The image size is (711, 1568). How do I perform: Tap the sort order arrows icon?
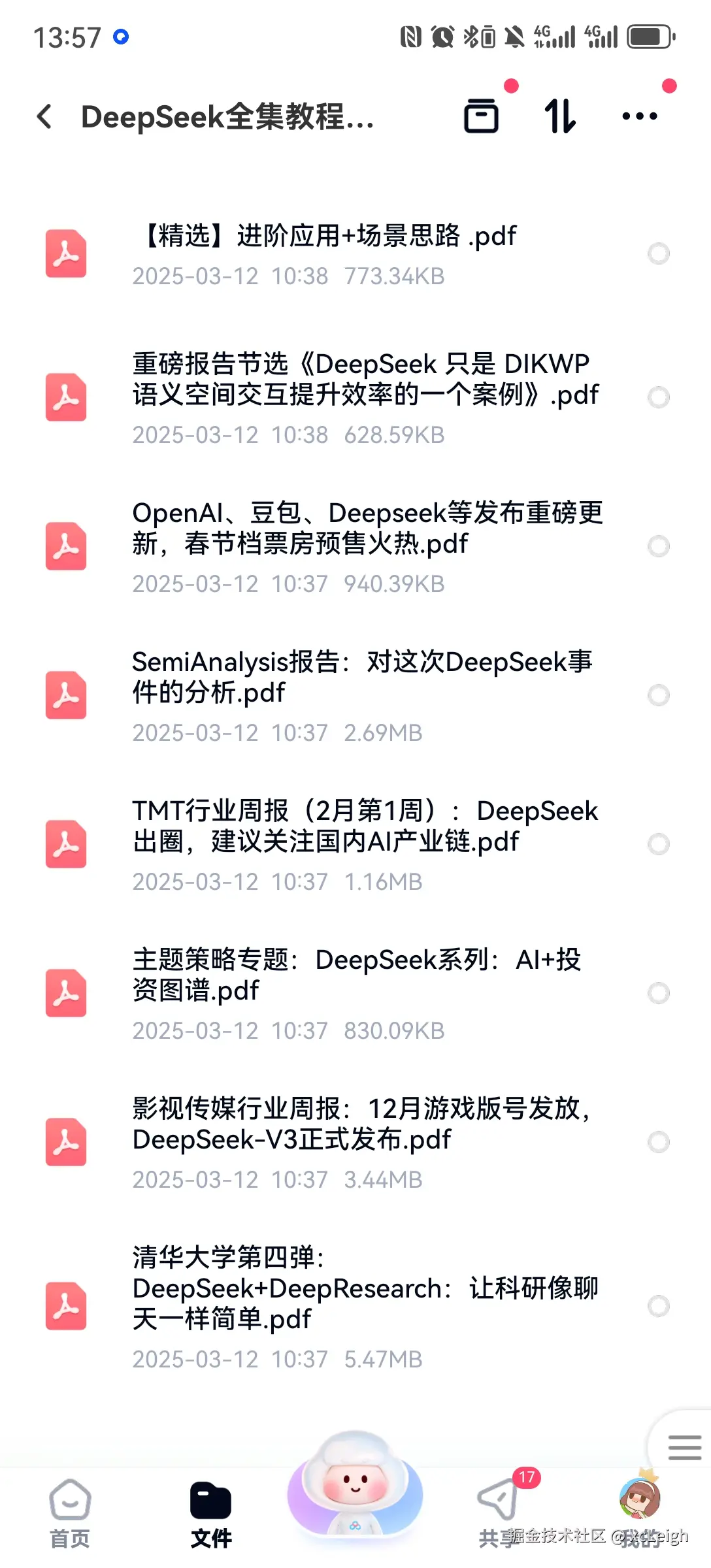559,116
